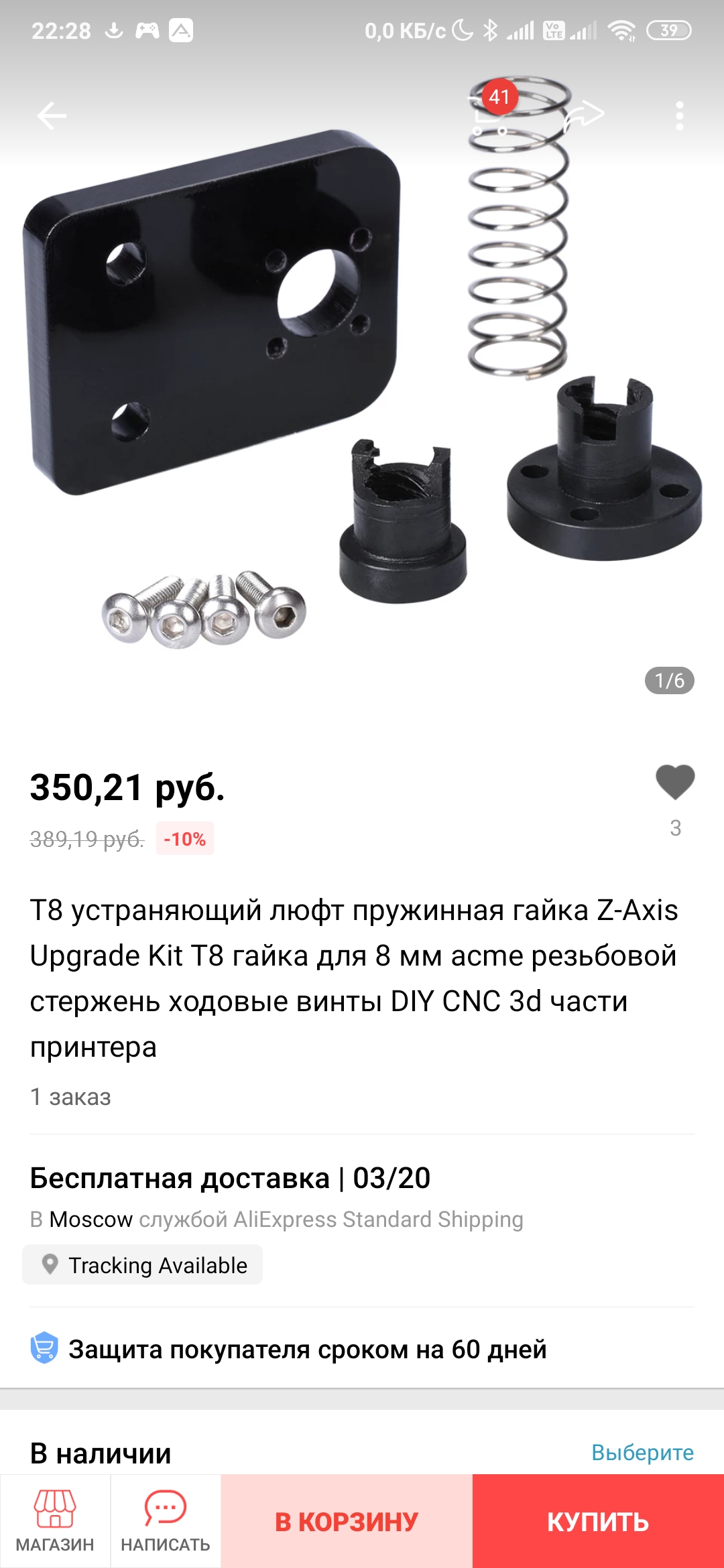The height and width of the screenshot is (1568, 724).
Task: Add this item to the wishlist
Action: click(x=674, y=783)
